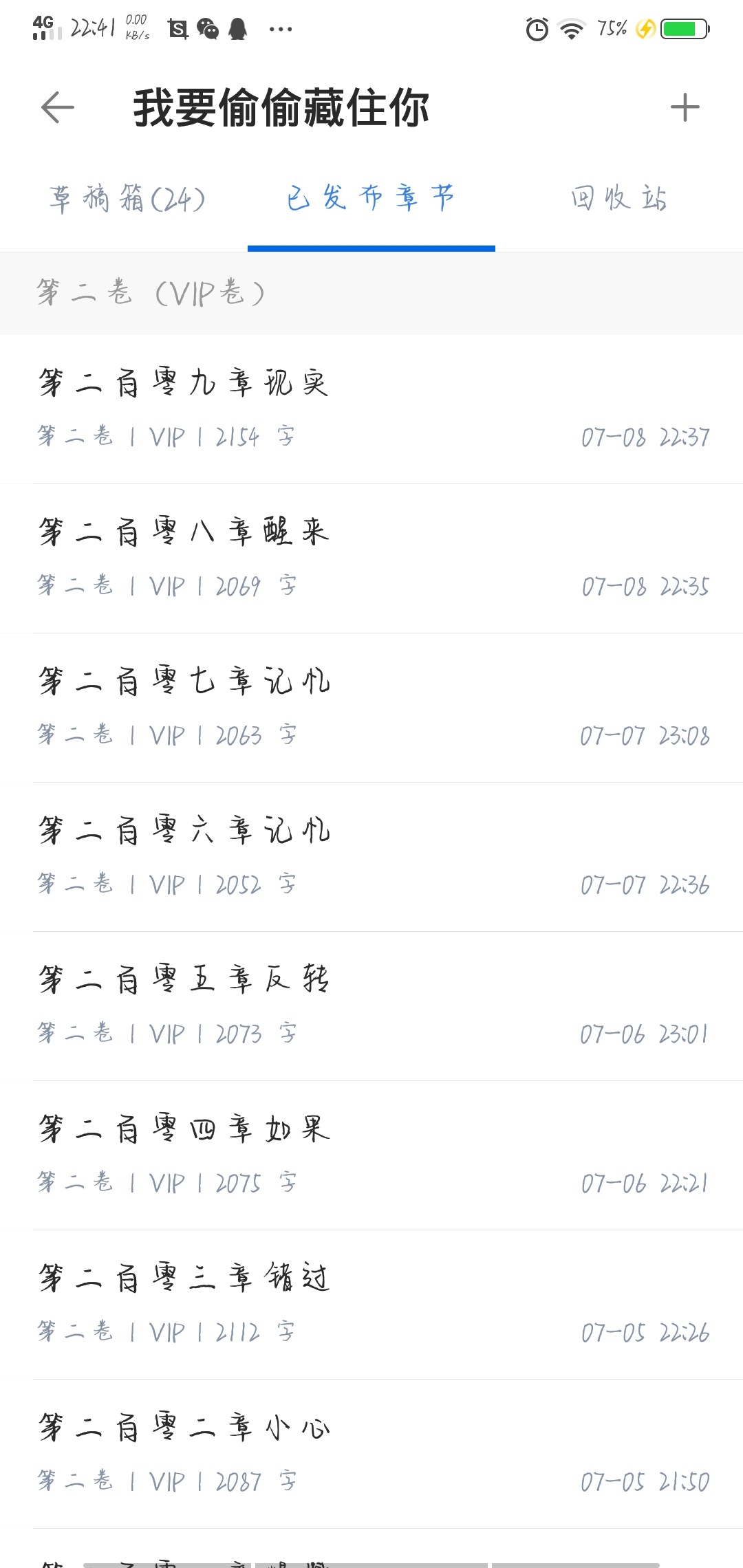
Task: Select the 已发布章节 tab
Action: coord(371,198)
